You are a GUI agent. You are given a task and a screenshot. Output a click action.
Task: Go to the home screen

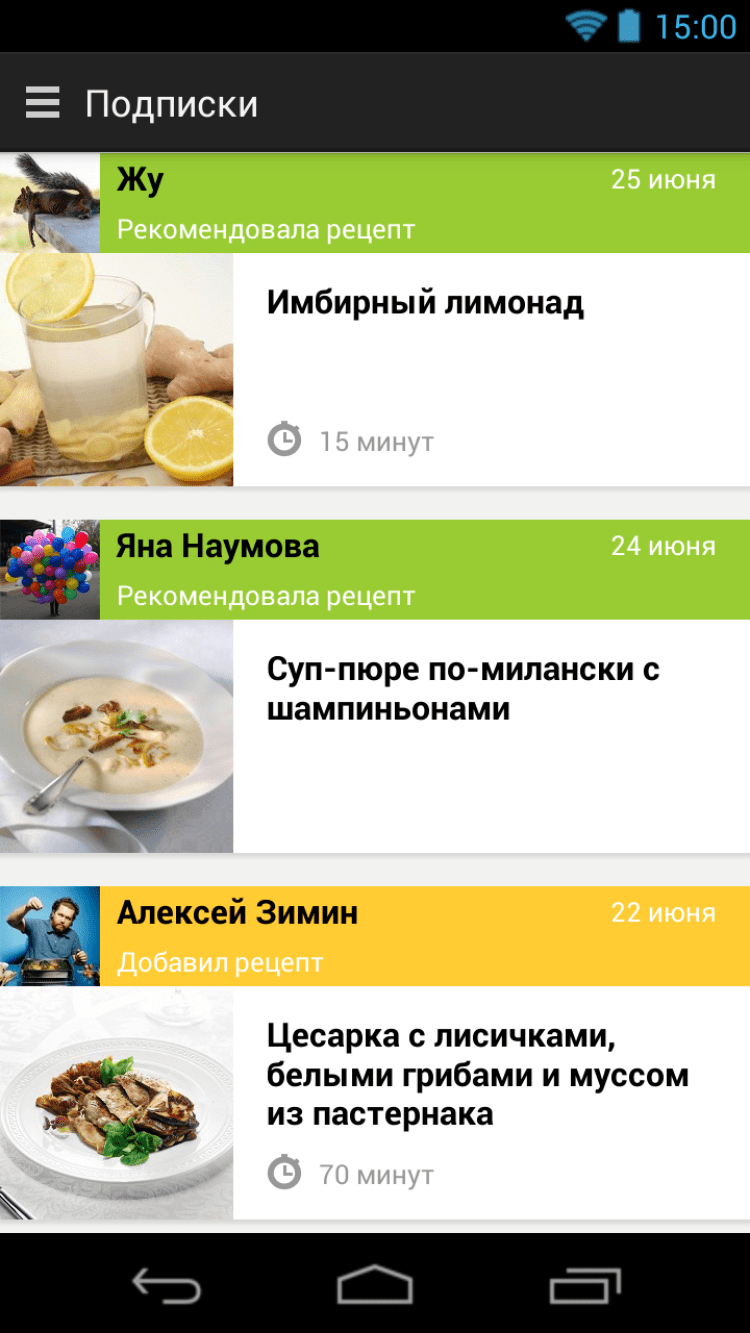(375, 1285)
